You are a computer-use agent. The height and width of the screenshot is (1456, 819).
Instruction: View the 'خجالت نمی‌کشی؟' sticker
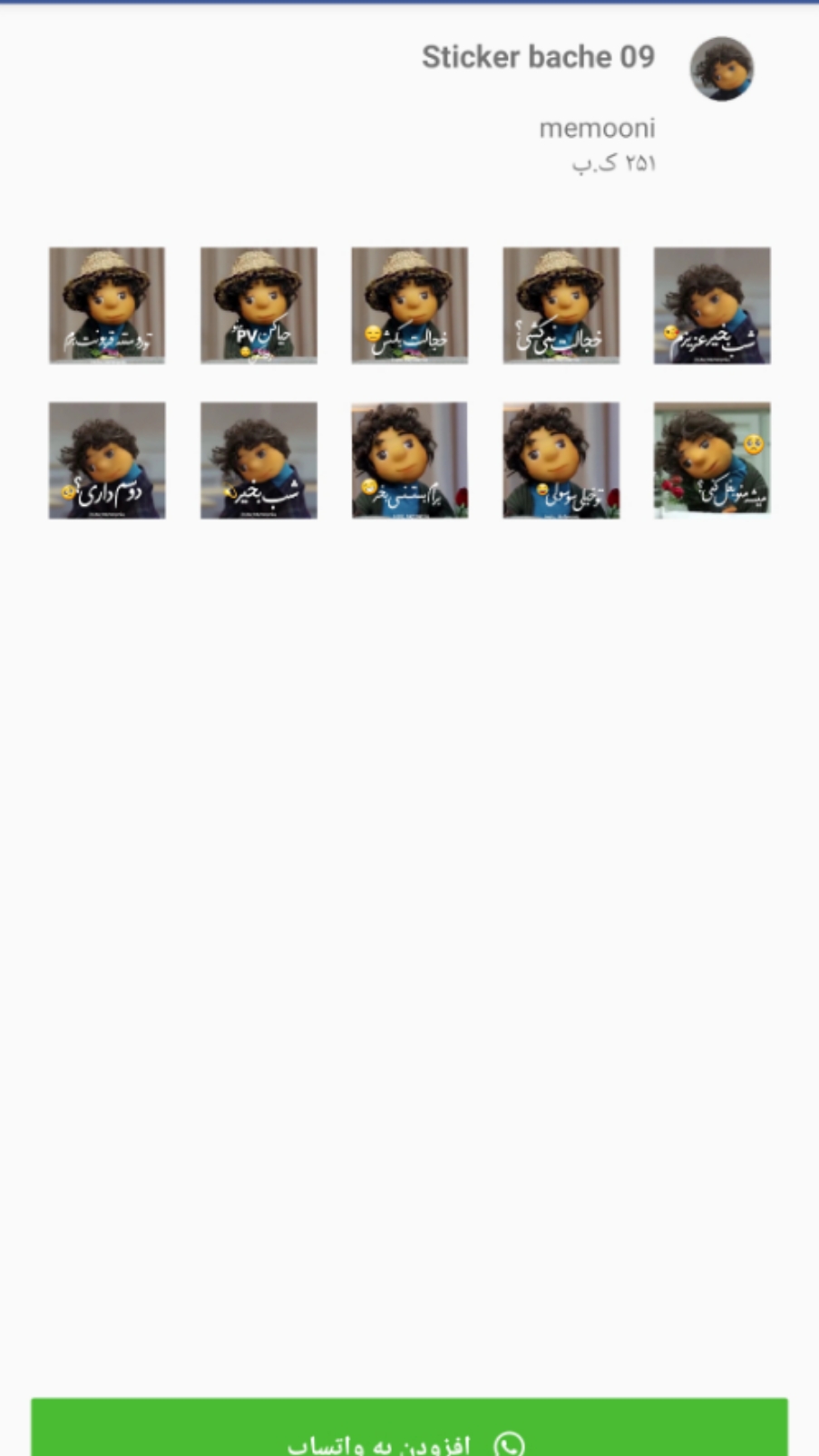tap(561, 306)
